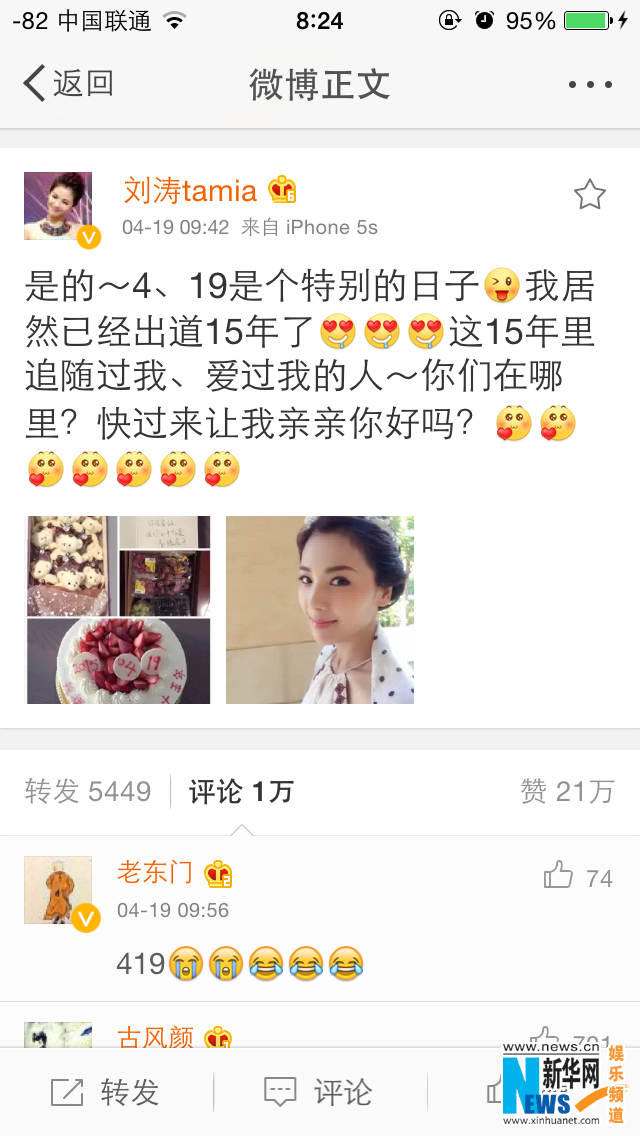Switch to the 评论 1万 tab
Viewport: 640px width, 1136px height.
[241, 792]
